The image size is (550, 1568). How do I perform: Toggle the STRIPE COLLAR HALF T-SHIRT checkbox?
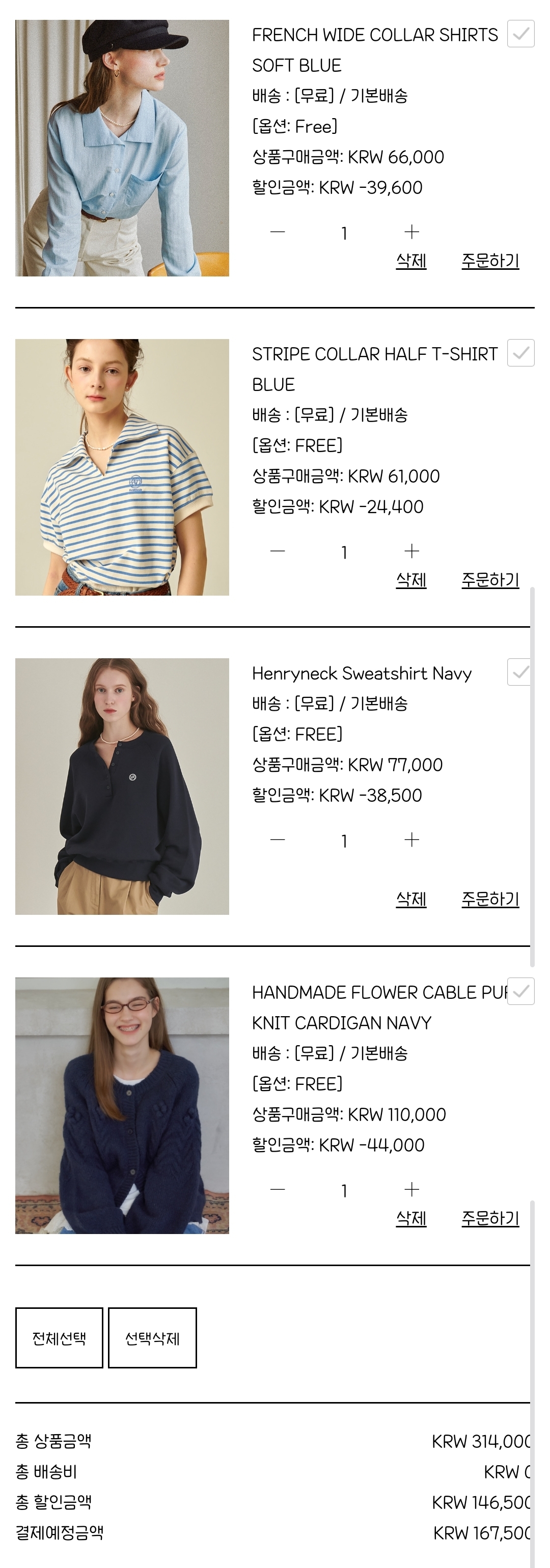[x=521, y=353]
